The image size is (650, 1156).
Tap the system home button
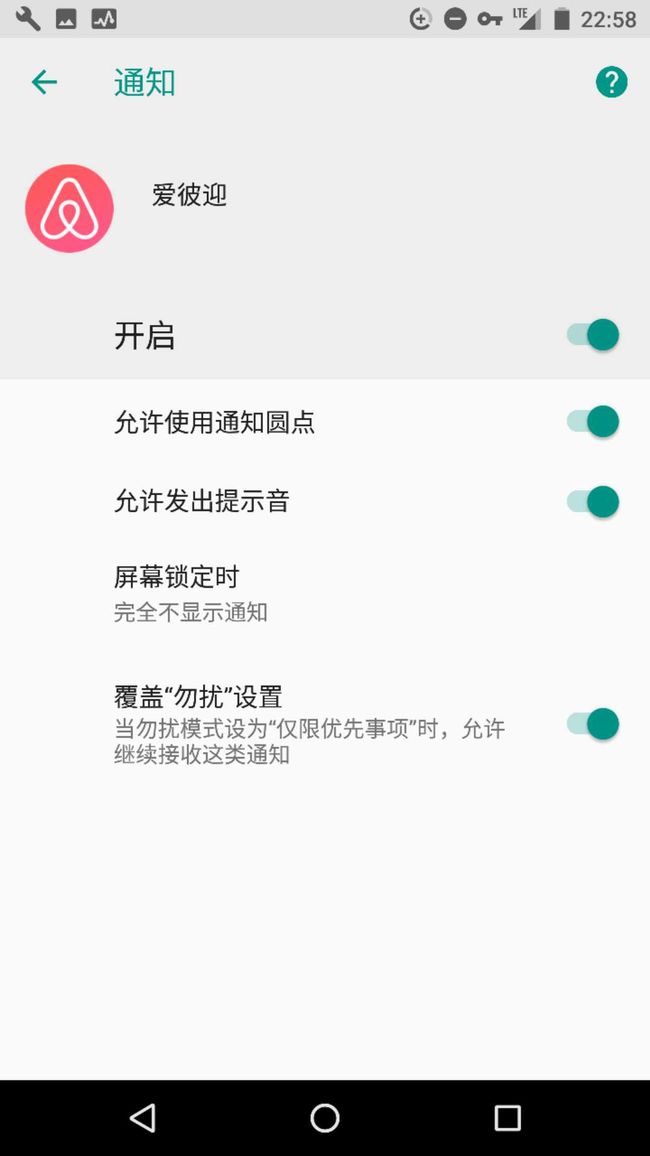point(324,1118)
